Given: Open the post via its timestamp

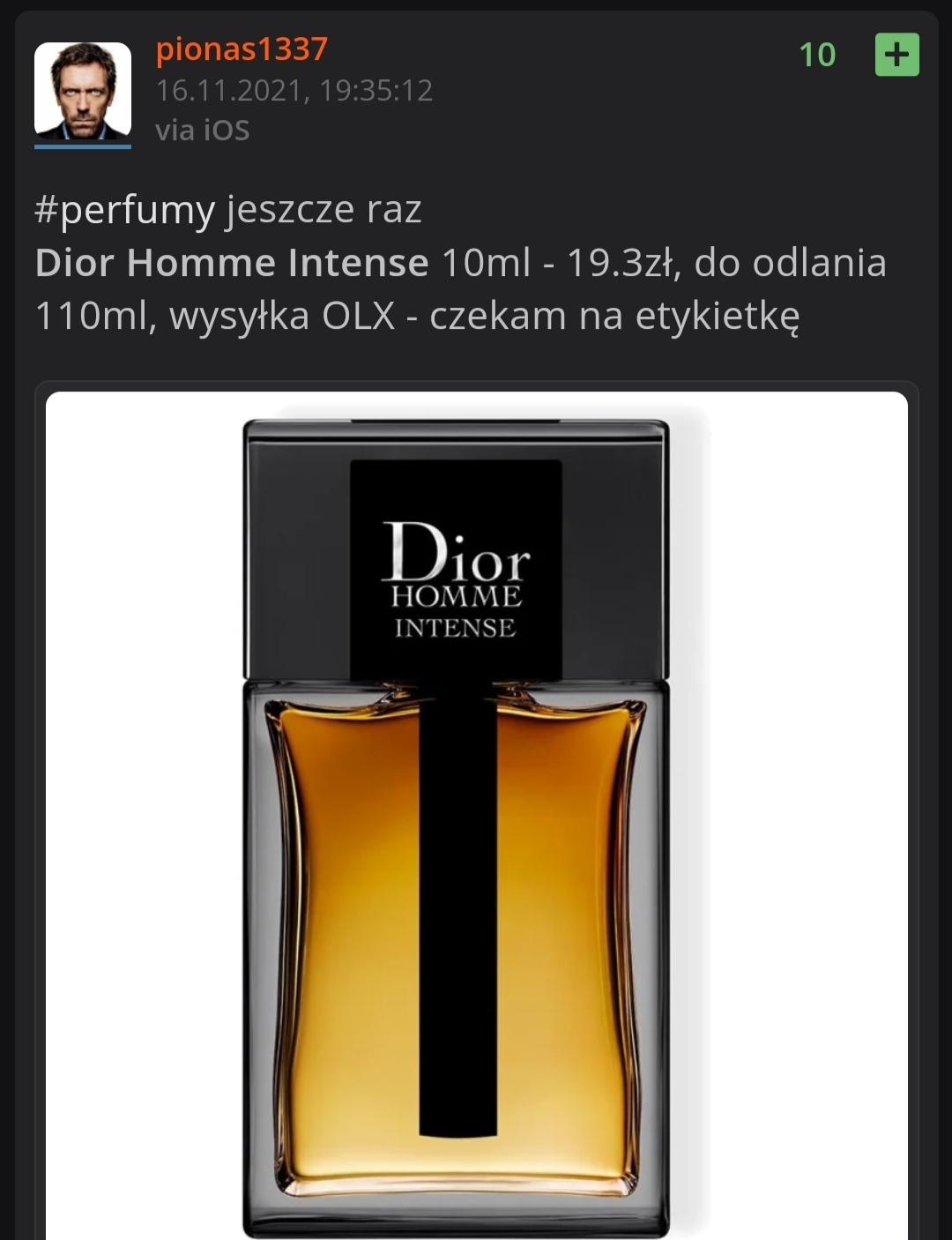Looking at the screenshot, I should click(x=294, y=91).
